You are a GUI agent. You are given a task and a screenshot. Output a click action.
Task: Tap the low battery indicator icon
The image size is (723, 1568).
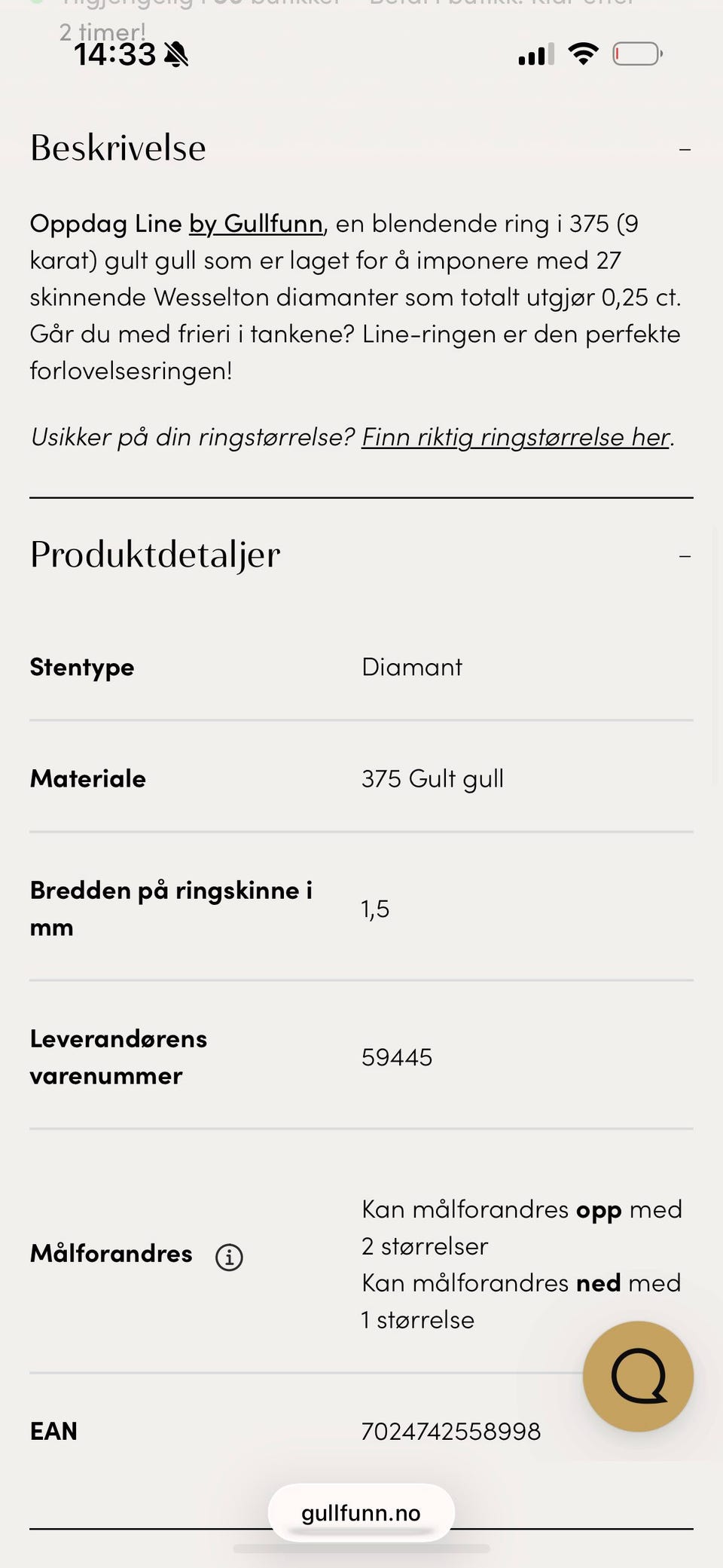coord(636,53)
